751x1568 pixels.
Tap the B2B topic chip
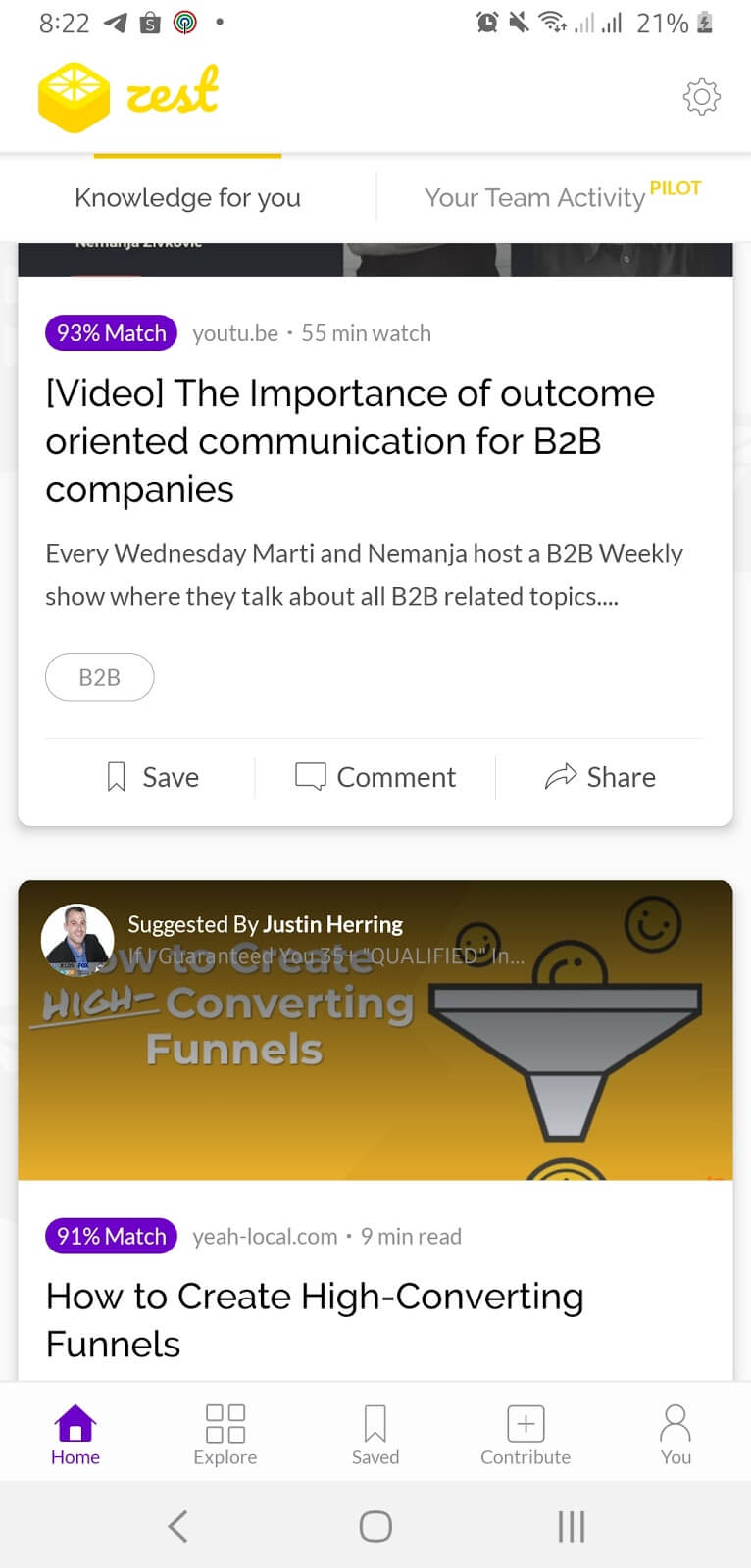[x=99, y=677]
